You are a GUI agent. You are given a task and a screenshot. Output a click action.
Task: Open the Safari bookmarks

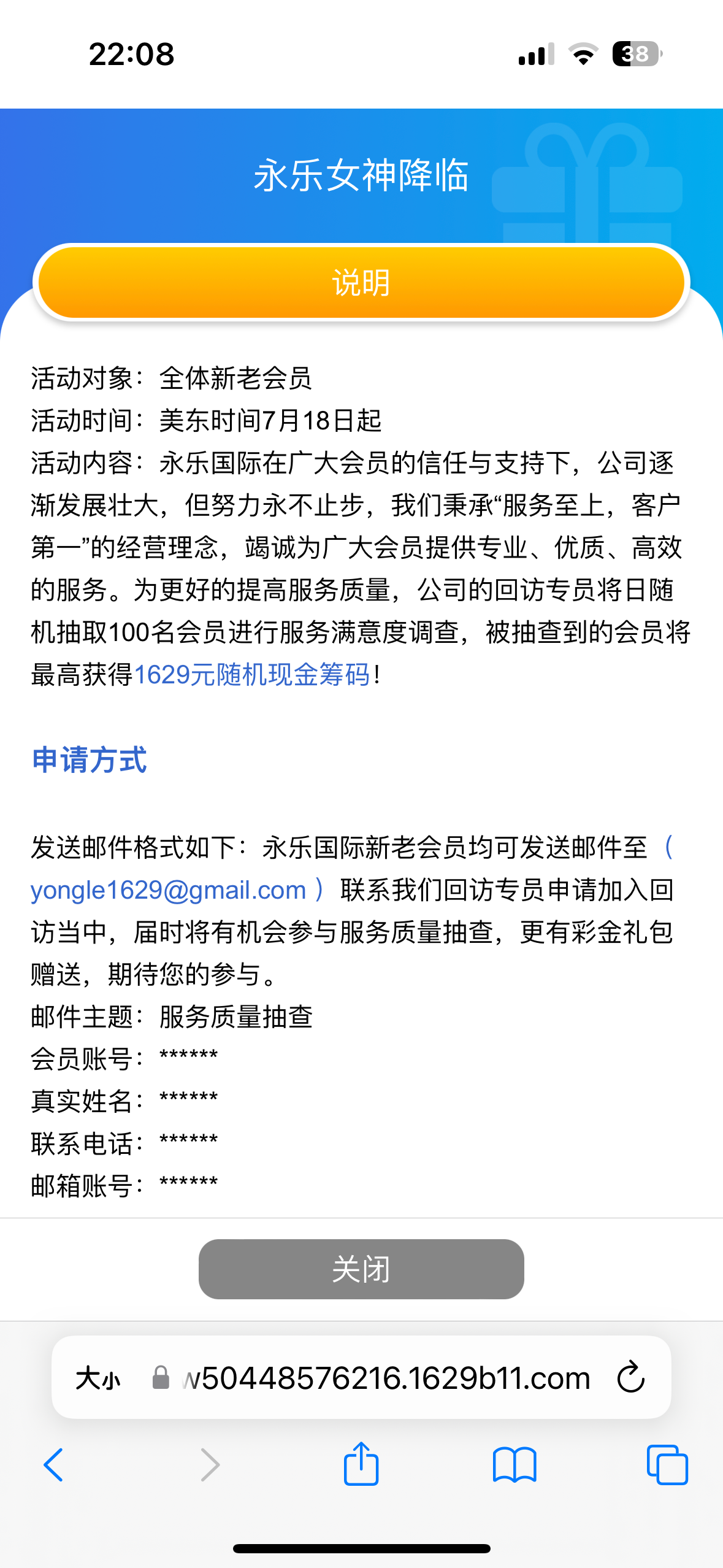(x=515, y=1465)
